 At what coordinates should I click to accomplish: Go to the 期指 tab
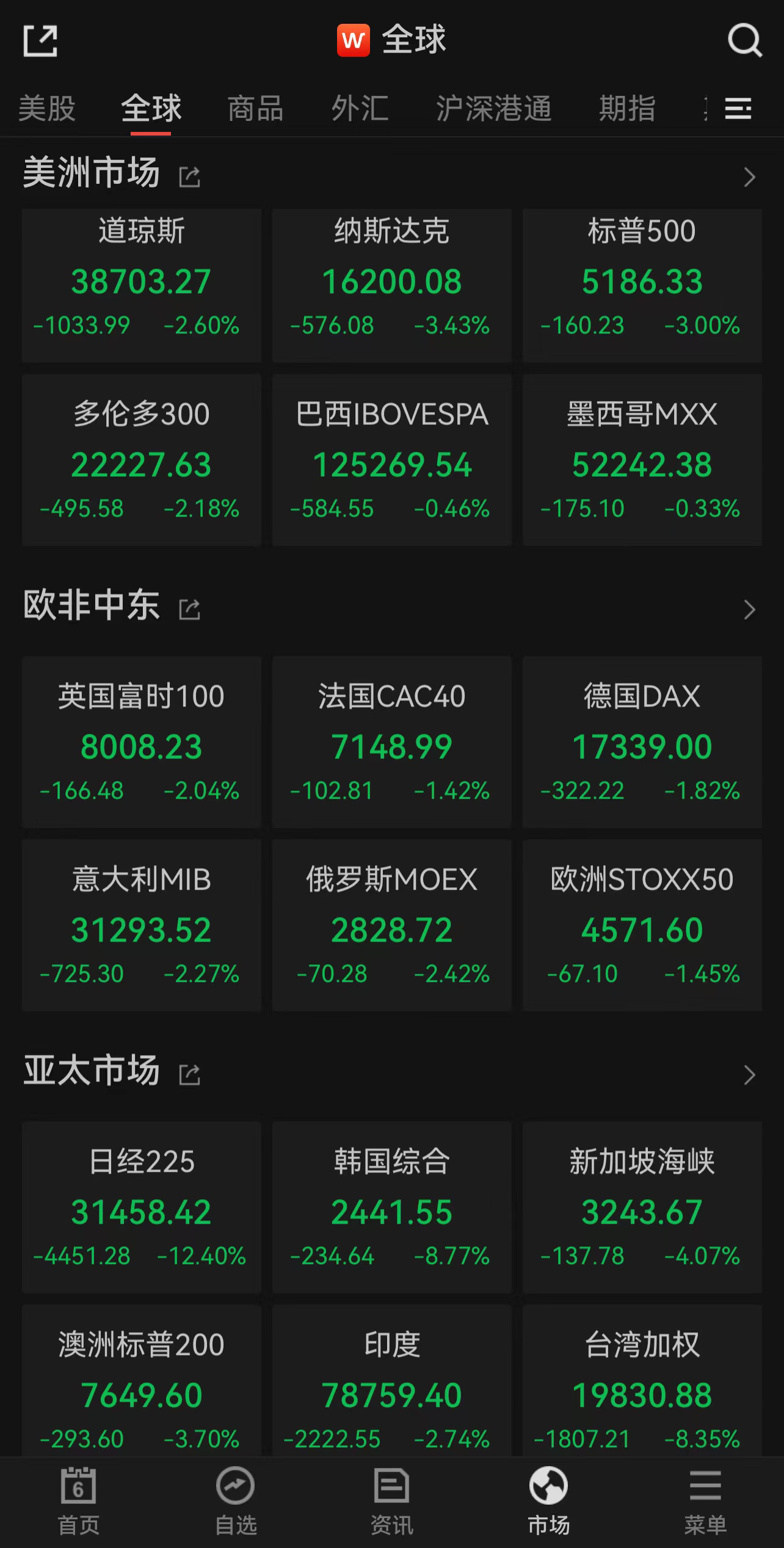click(x=627, y=109)
